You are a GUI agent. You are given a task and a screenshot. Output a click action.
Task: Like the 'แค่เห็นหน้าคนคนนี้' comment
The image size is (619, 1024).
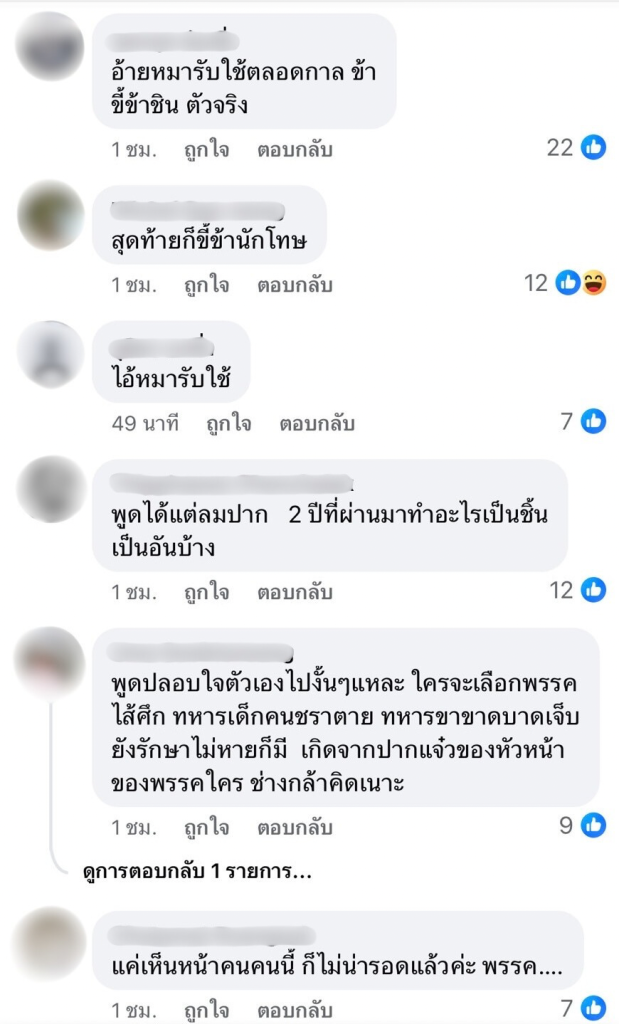click(x=206, y=1009)
